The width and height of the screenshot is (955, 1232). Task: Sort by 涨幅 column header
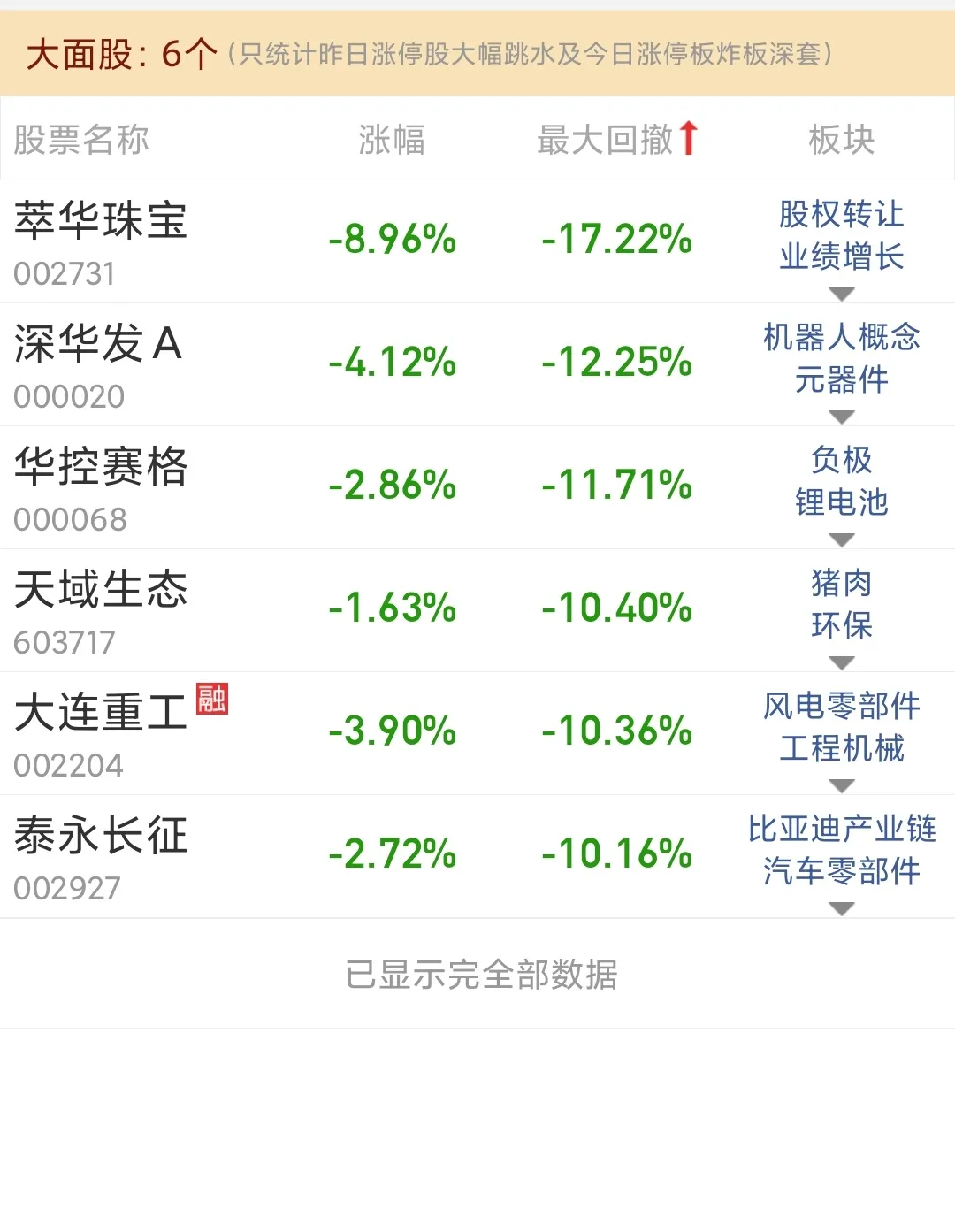pos(391,140)
